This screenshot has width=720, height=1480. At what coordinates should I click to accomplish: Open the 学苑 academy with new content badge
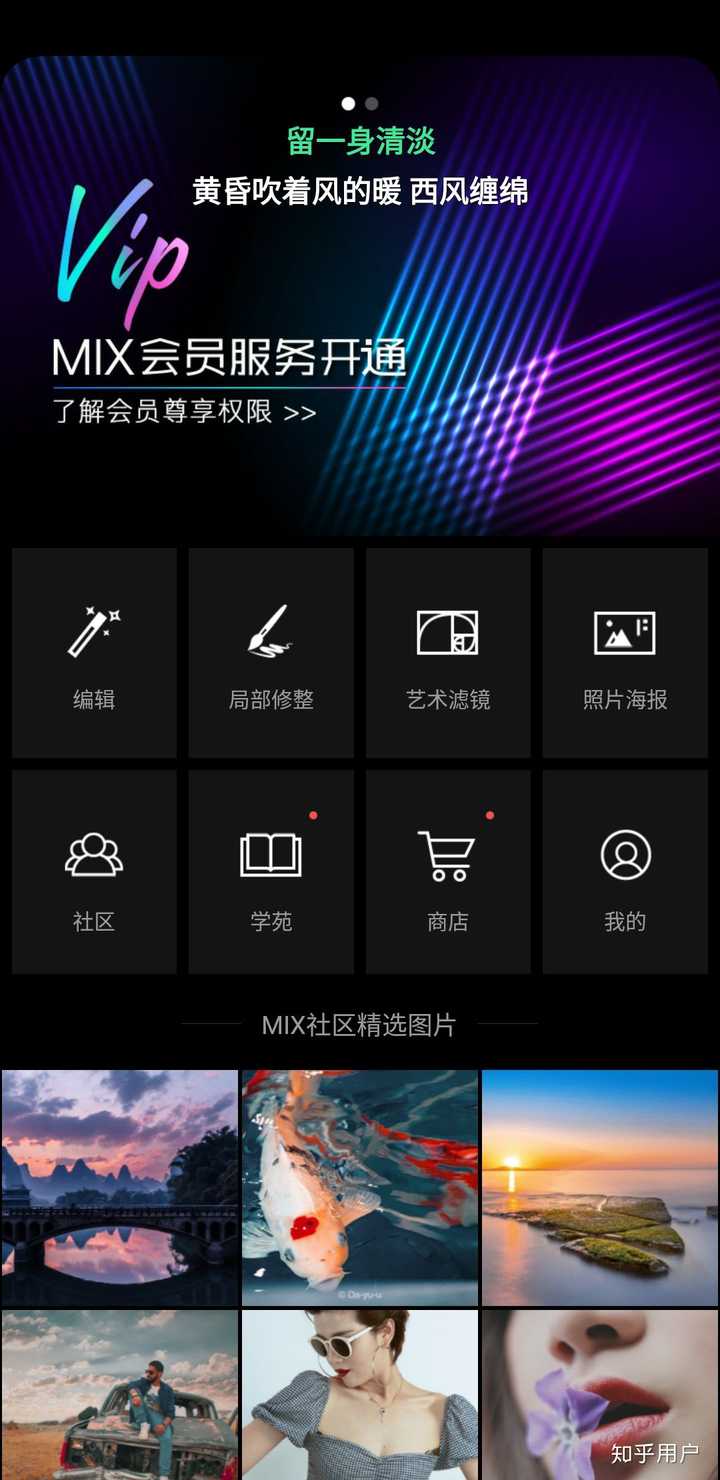coord(270,855)
